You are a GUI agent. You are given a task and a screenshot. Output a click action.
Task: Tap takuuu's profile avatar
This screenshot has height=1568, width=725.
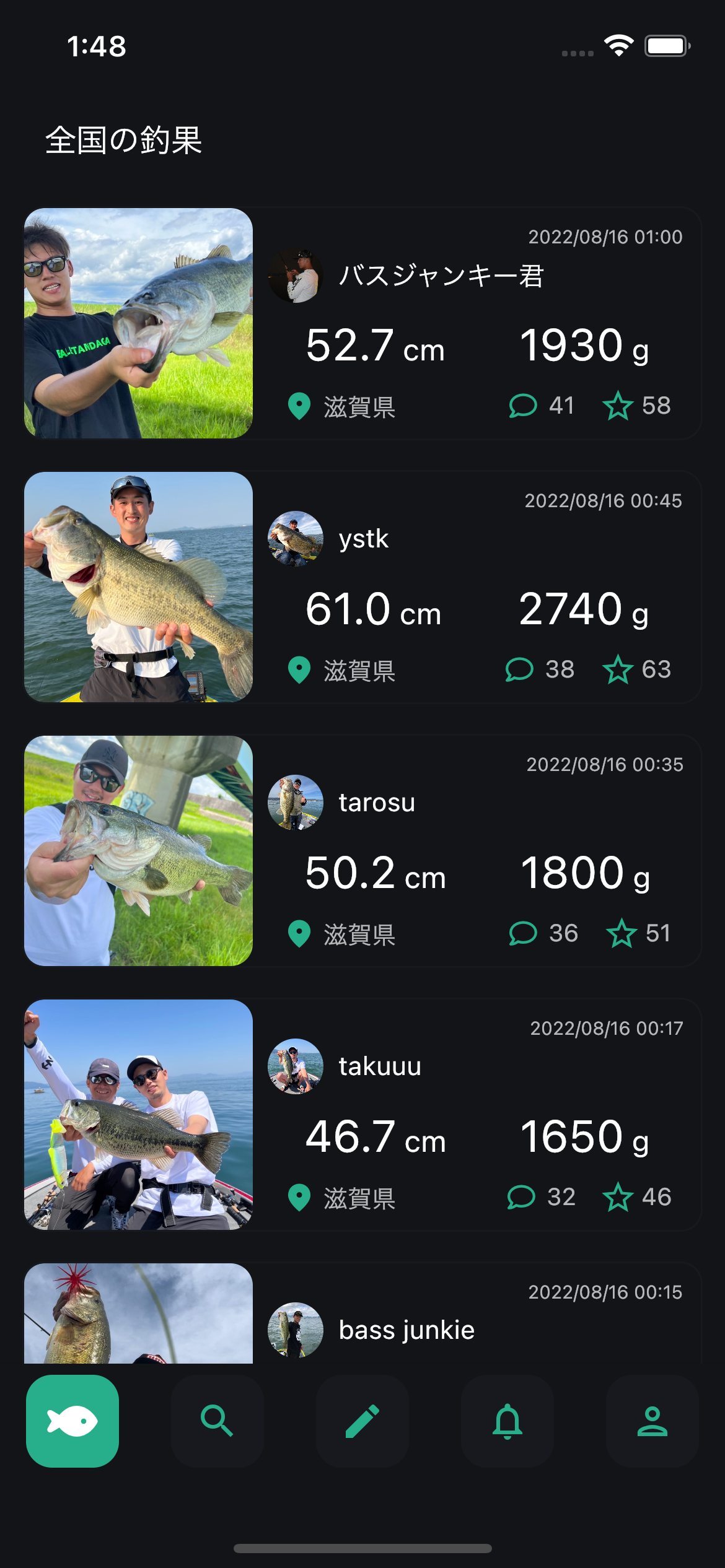[x=296, y=1066]
